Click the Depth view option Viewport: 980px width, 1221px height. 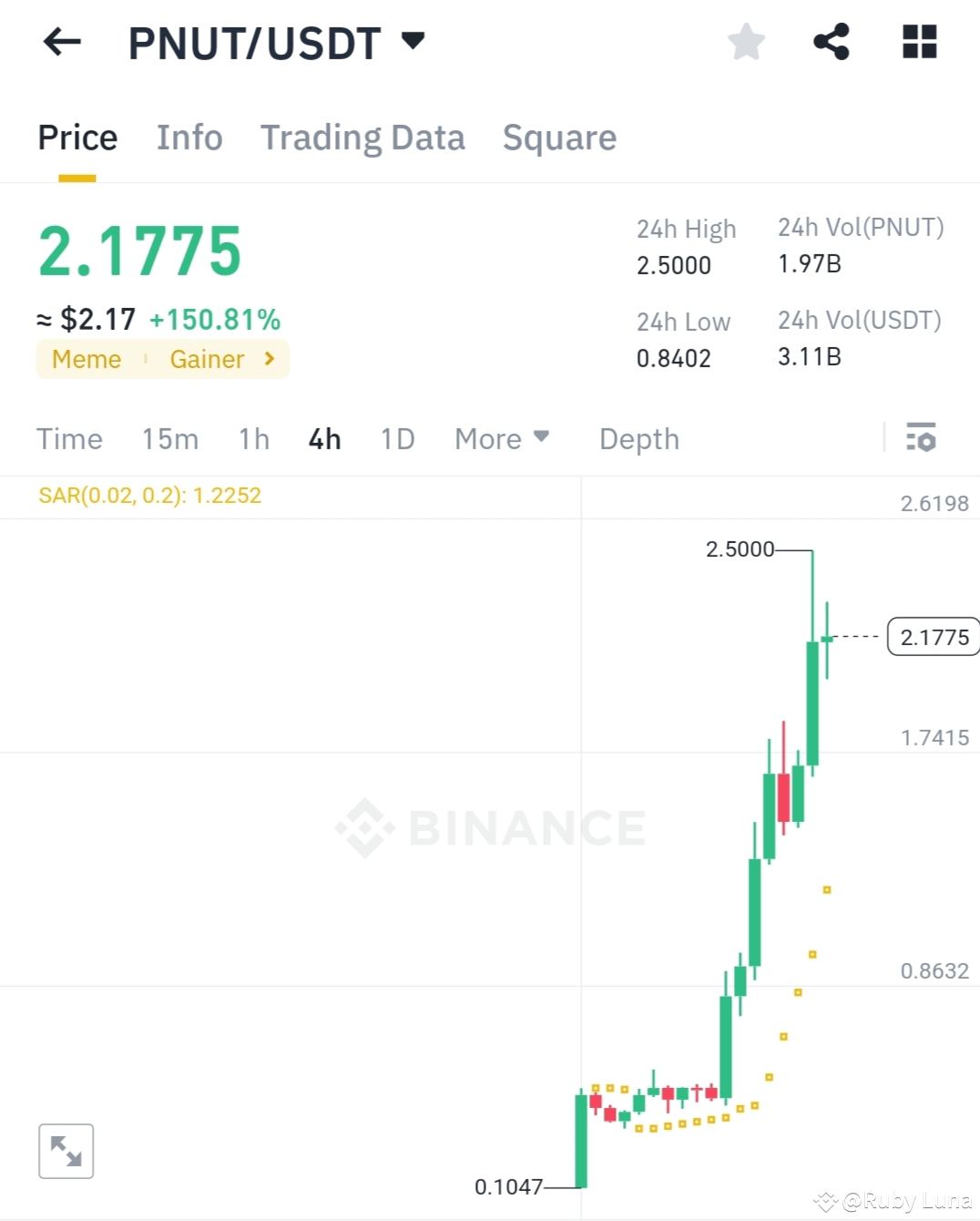tap(638, 438)
